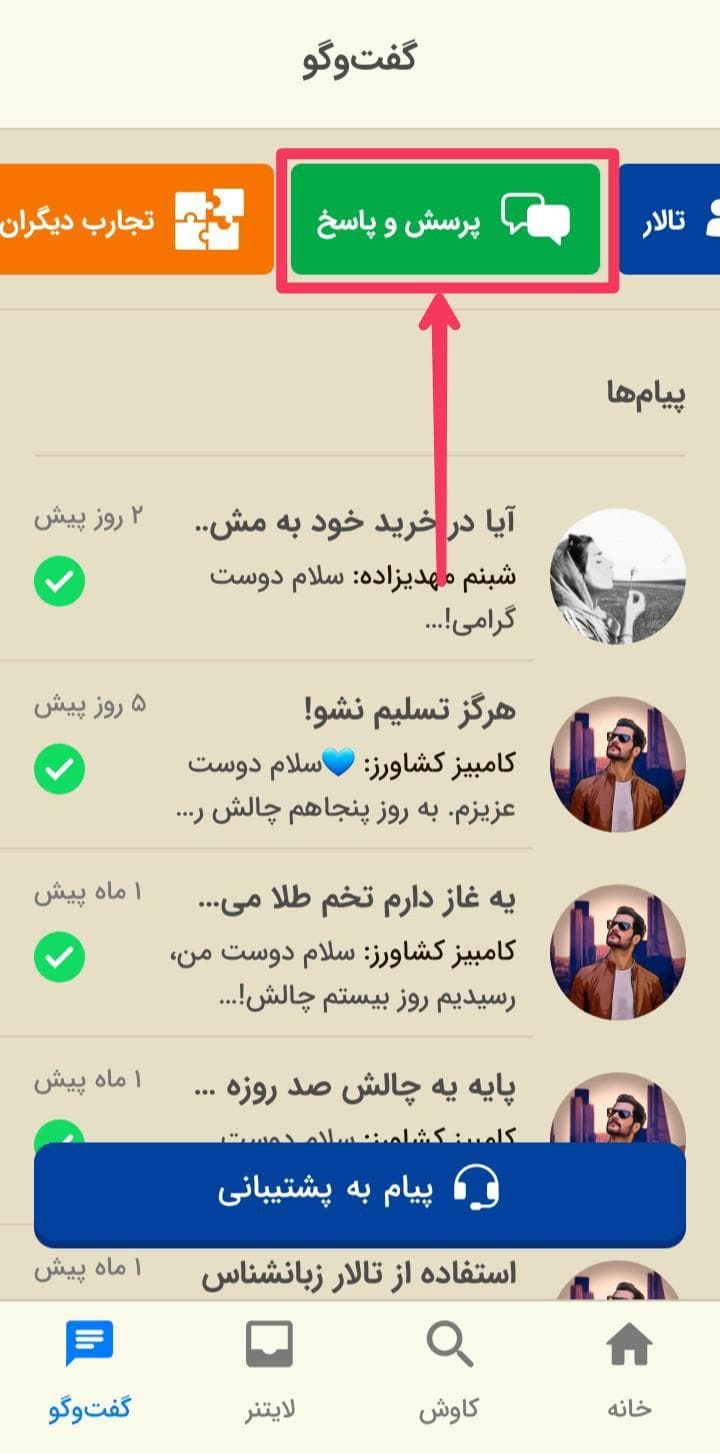Open the تالار tab
Image resolution: width=720 pixels, height=1453 pixels.
coord(670,218)
